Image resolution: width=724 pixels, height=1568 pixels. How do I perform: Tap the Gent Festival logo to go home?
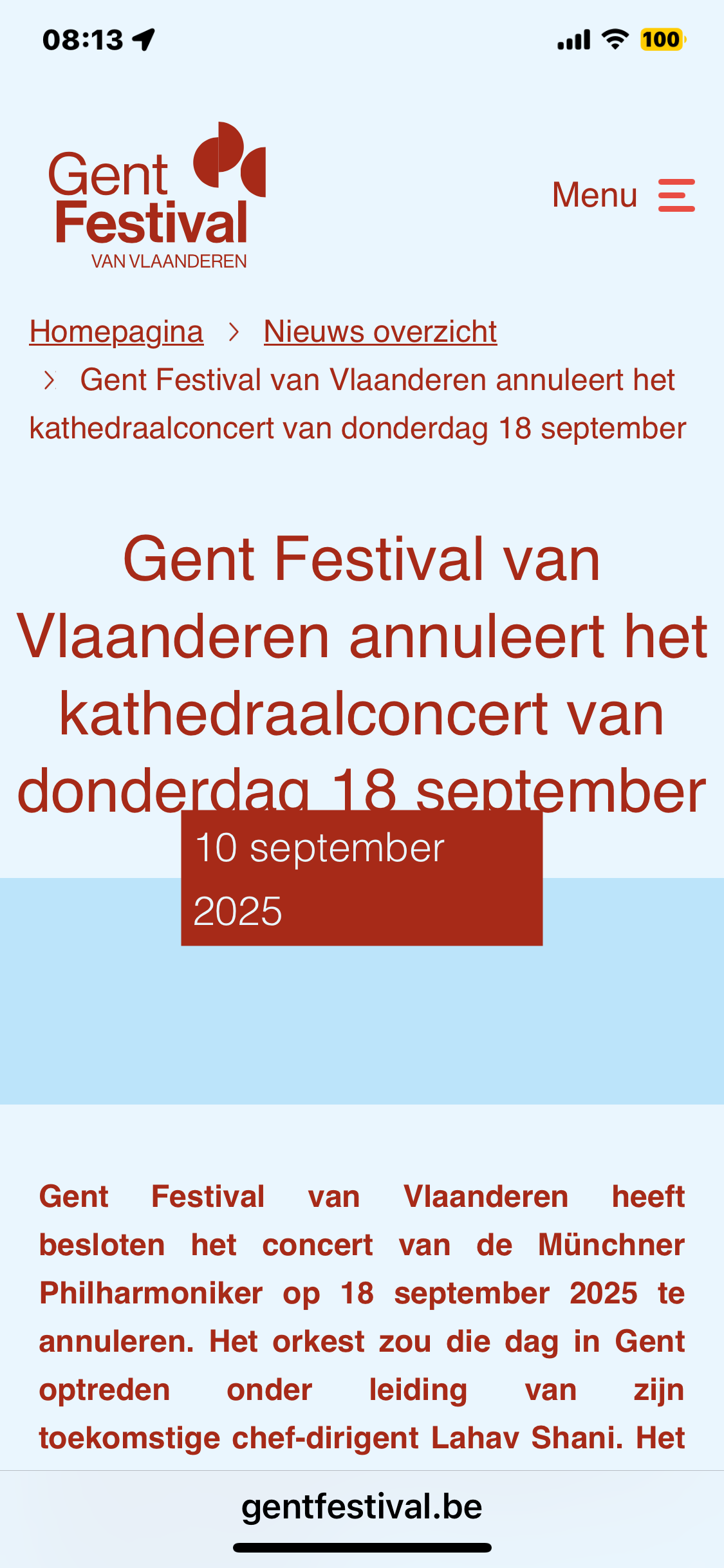pyautogui.click(x=156, y=196)
